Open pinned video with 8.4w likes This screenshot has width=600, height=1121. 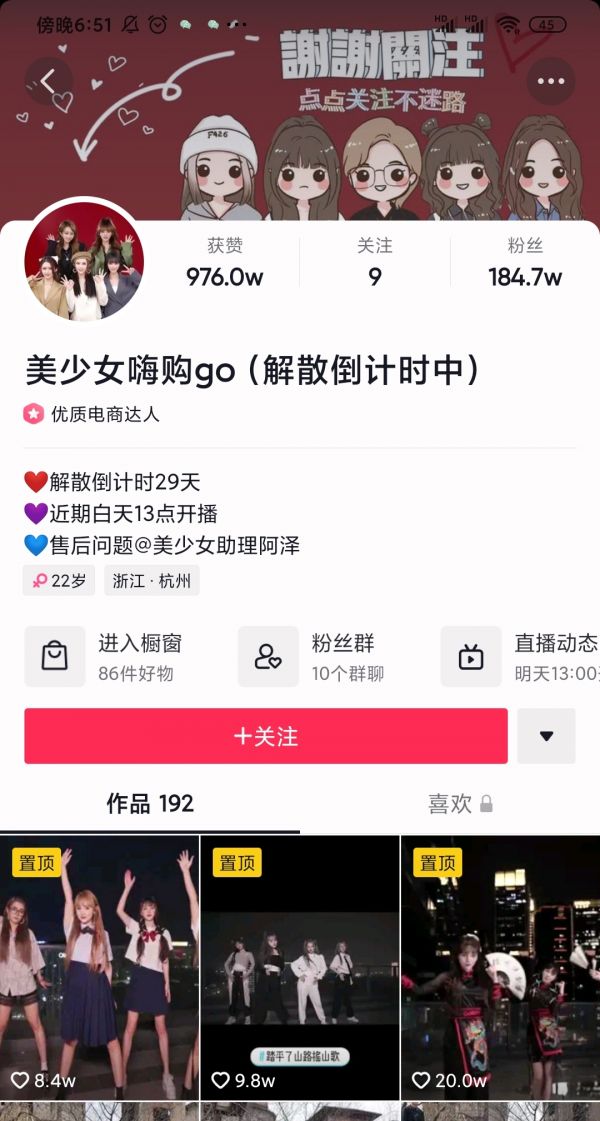(x=99, y=967)
